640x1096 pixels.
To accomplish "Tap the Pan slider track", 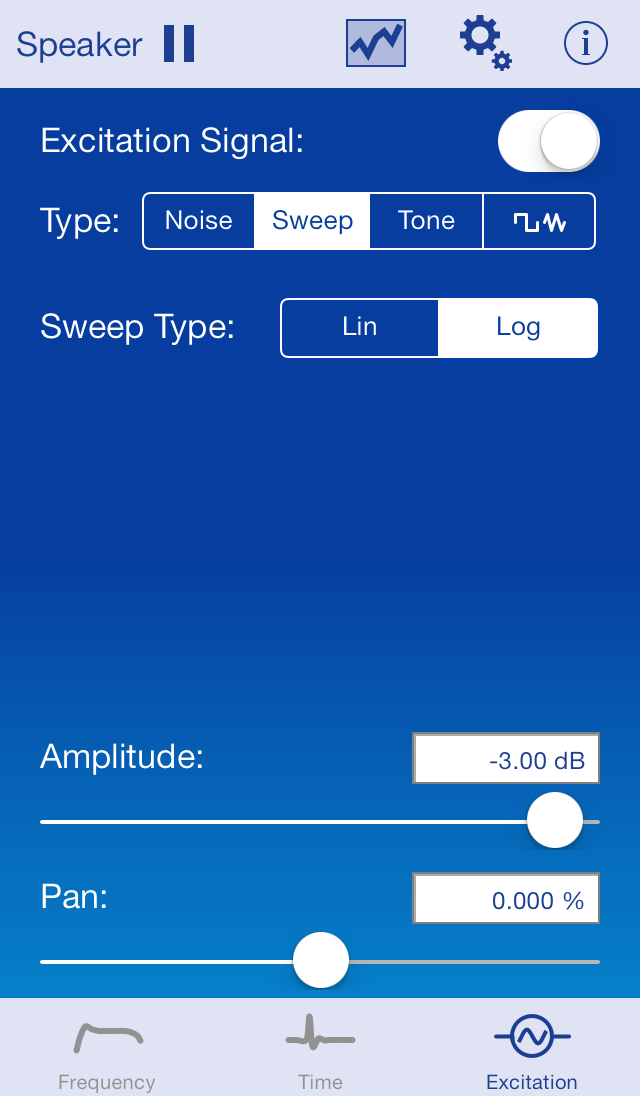I will click(320, 962).
